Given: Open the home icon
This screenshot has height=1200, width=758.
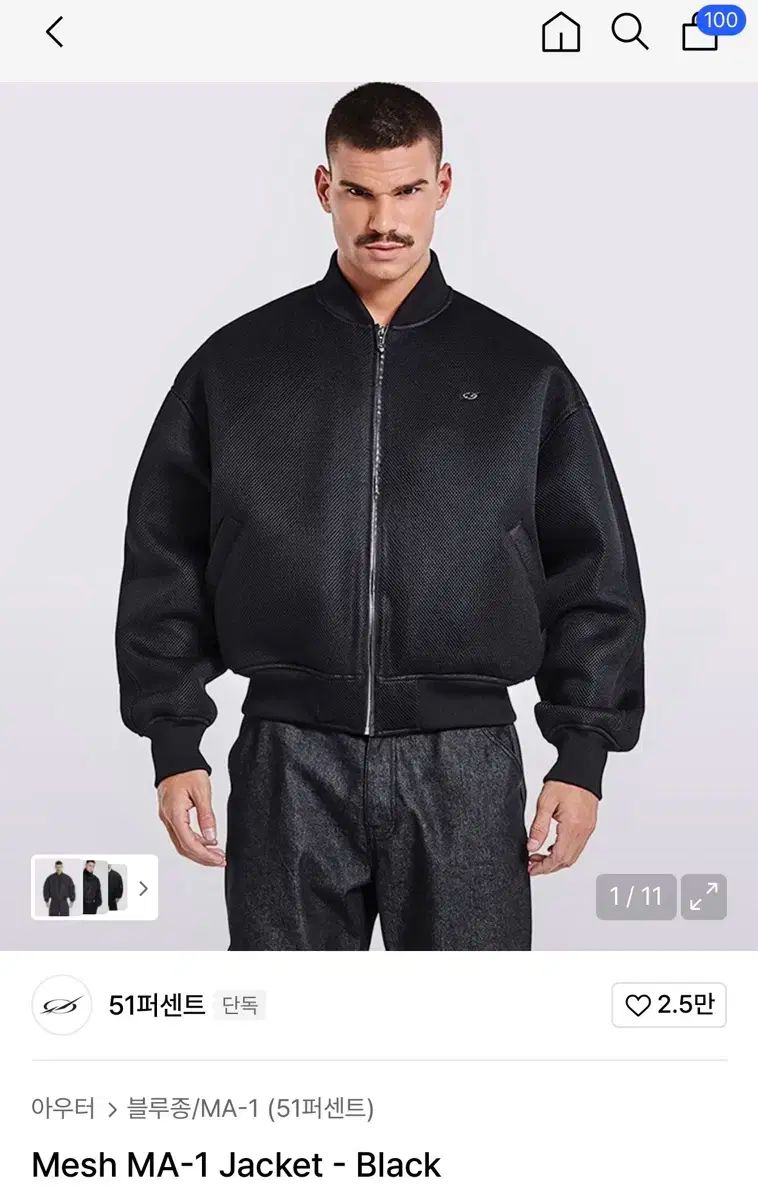Looking at the screenshot, I should click(560, 33).
